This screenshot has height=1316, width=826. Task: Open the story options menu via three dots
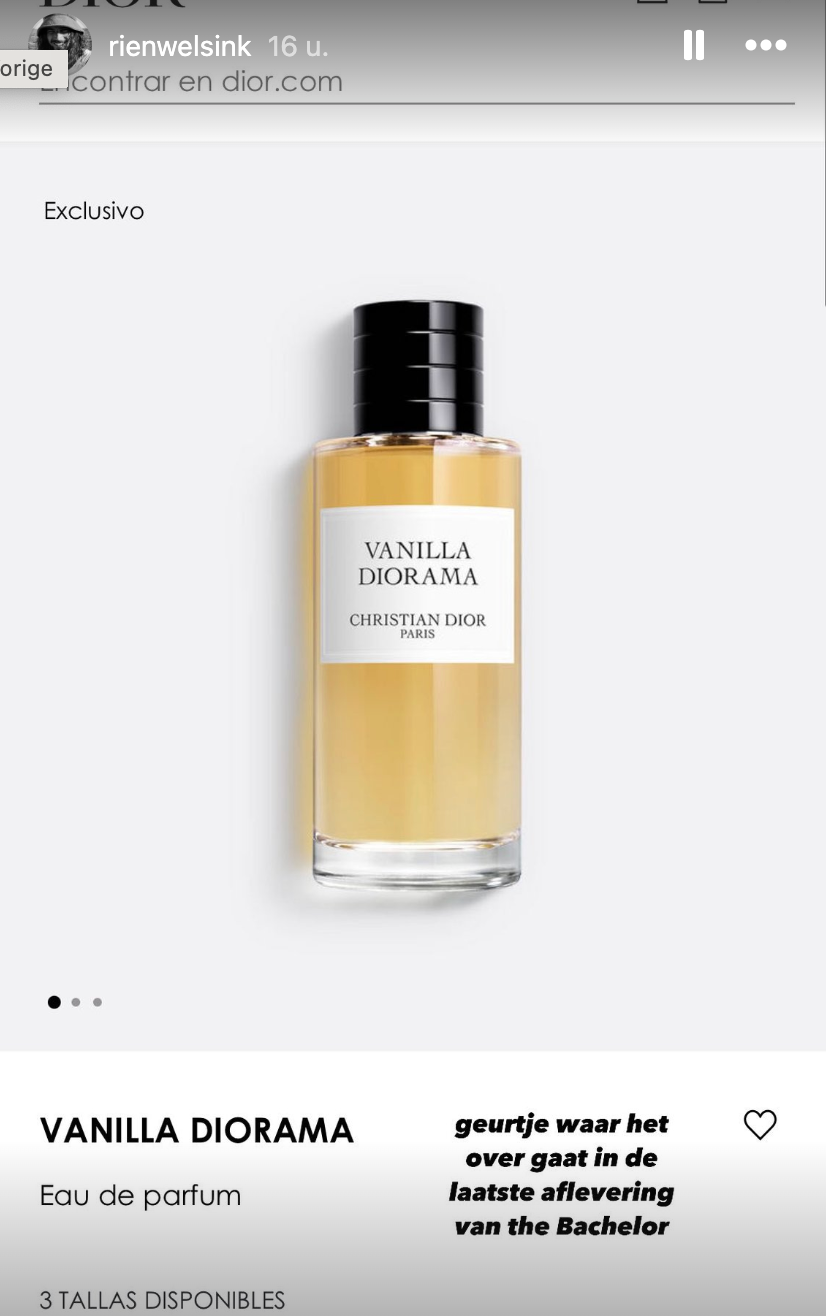coord(765,45)
